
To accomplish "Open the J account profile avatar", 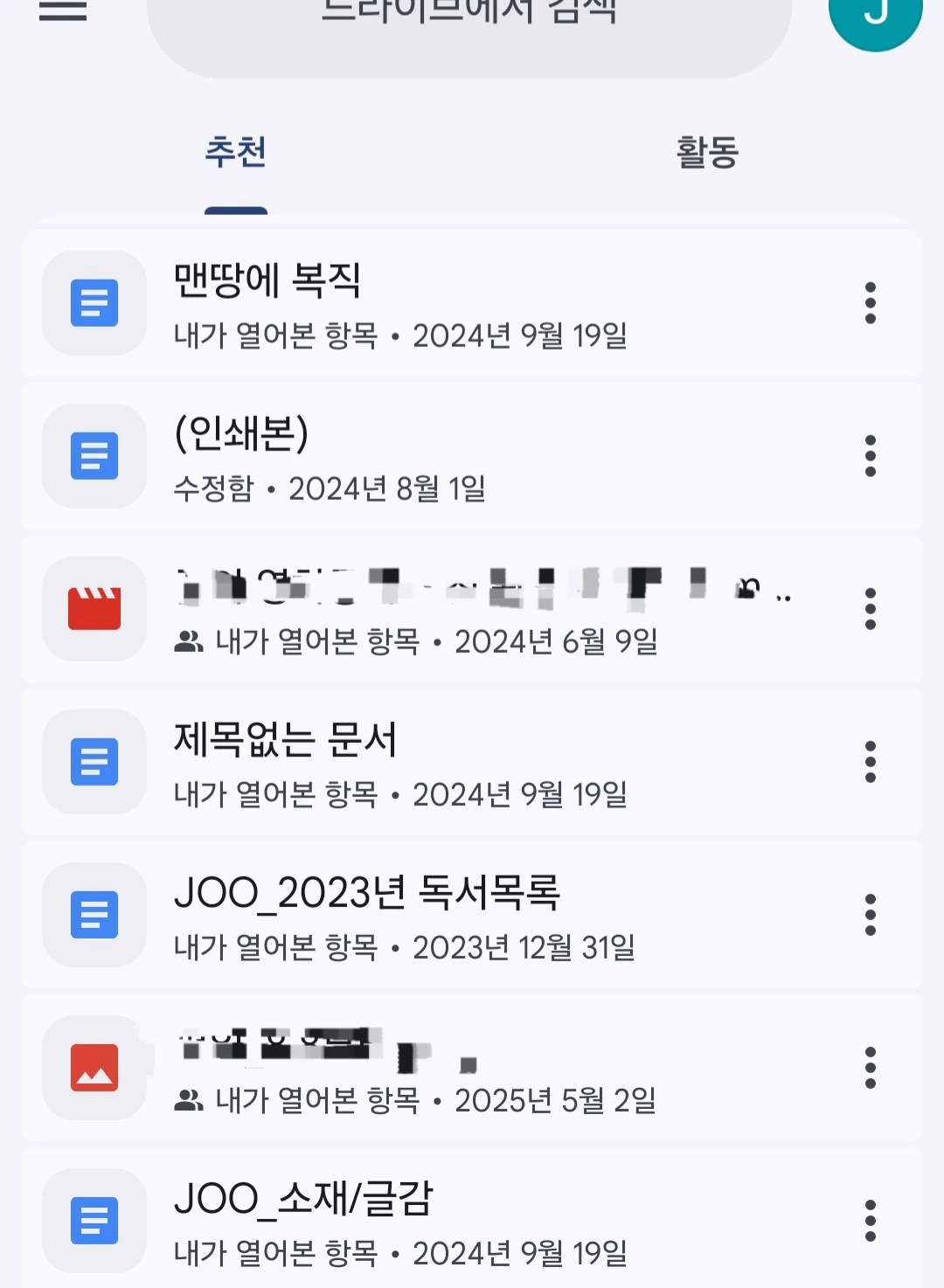I will pyautogui.click(x=875, y=16).
